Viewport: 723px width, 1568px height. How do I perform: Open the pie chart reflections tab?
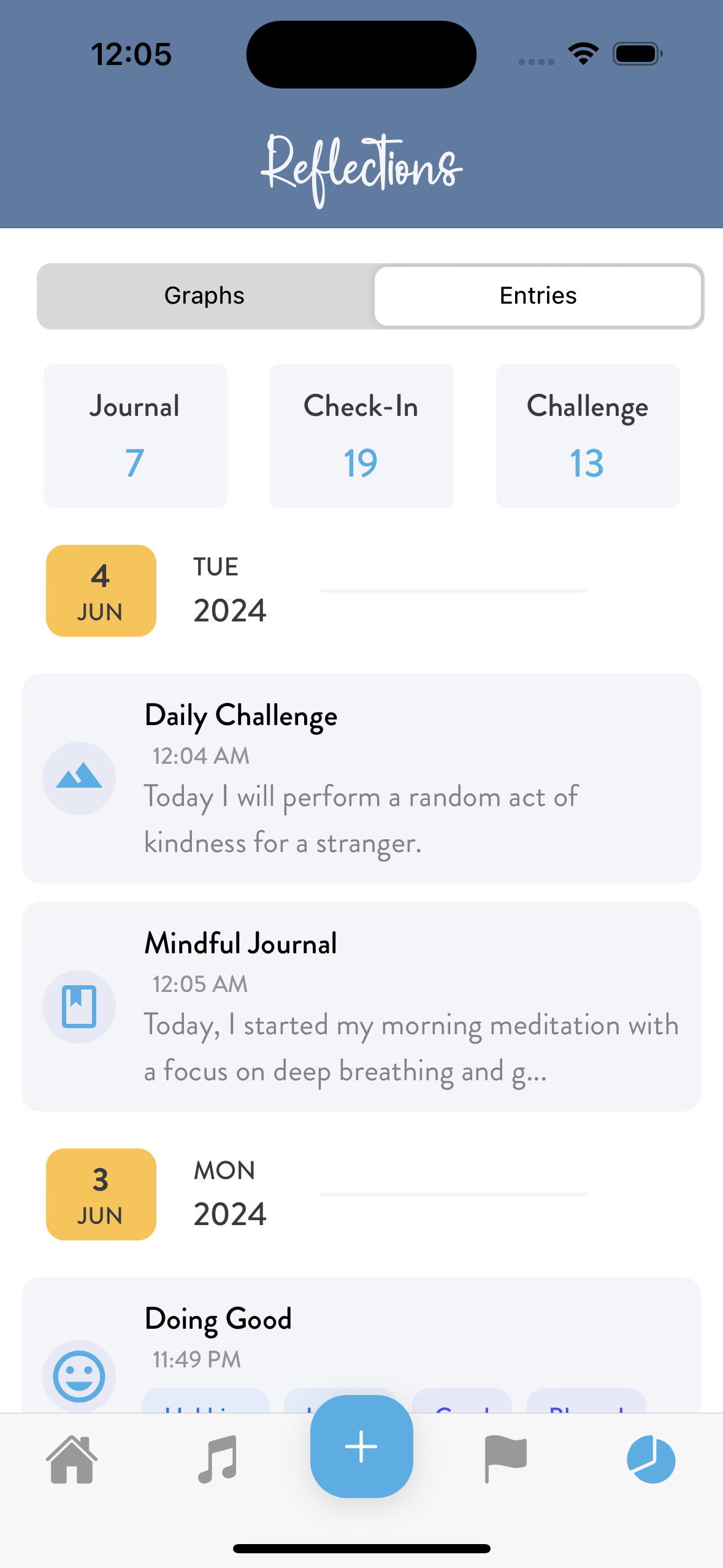pyautogui.click(x=651, y=1460)
